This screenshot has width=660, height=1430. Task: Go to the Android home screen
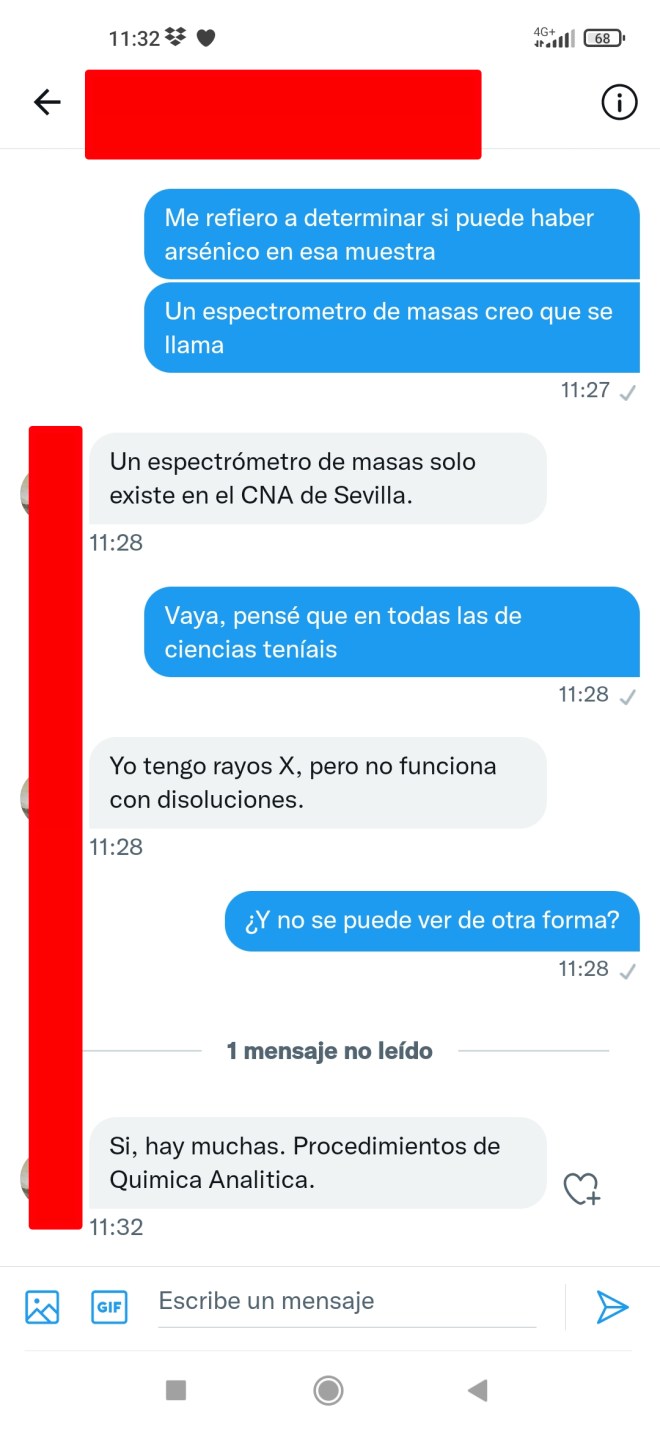(x=328, y=1390)
